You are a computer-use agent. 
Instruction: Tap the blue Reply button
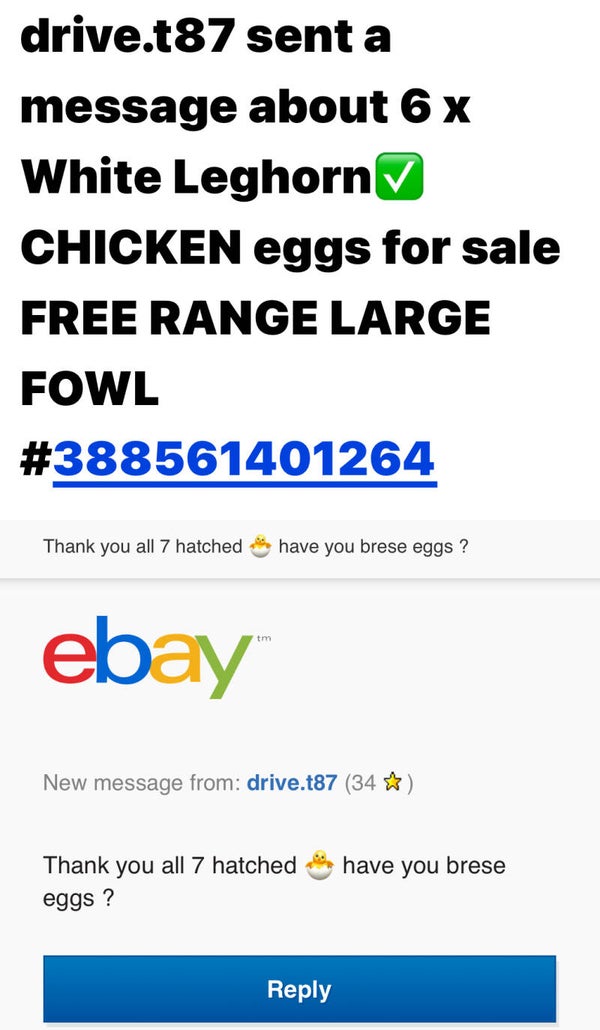tap(299, 989)
